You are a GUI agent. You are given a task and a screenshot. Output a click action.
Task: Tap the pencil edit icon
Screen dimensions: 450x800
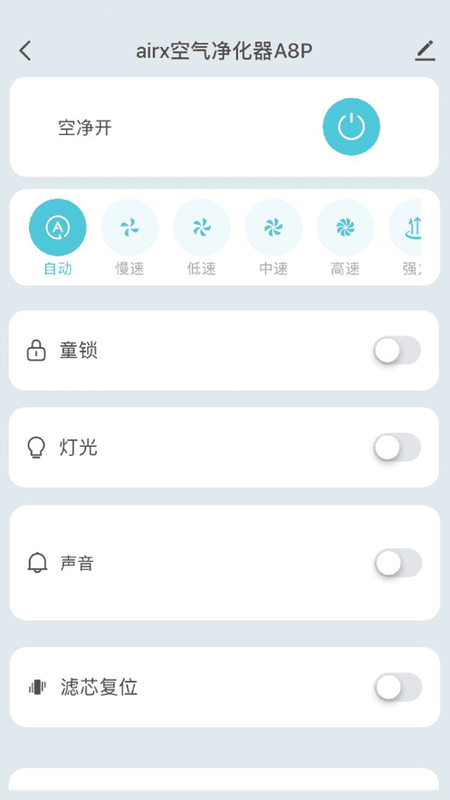pos(425,51)
